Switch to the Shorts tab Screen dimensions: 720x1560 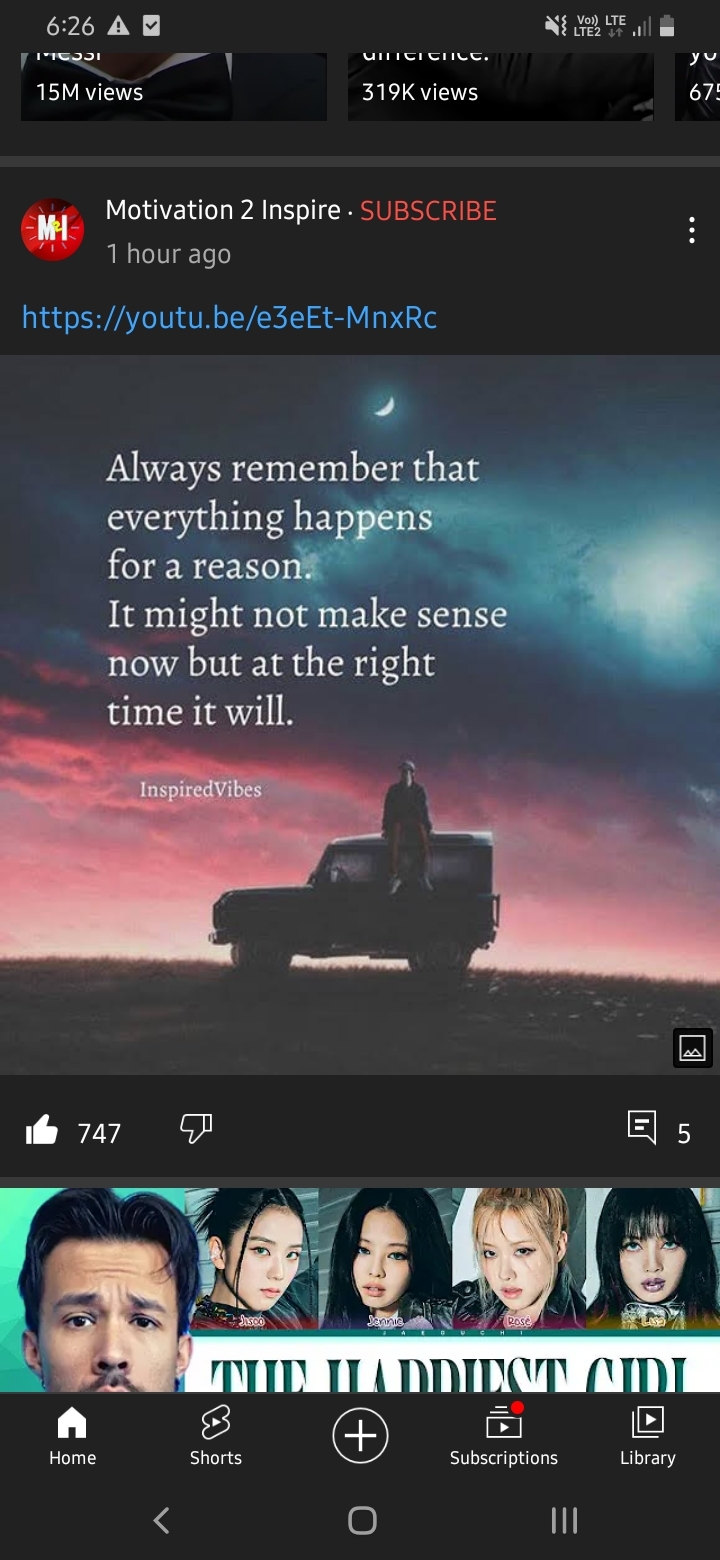click(216, 1436)
